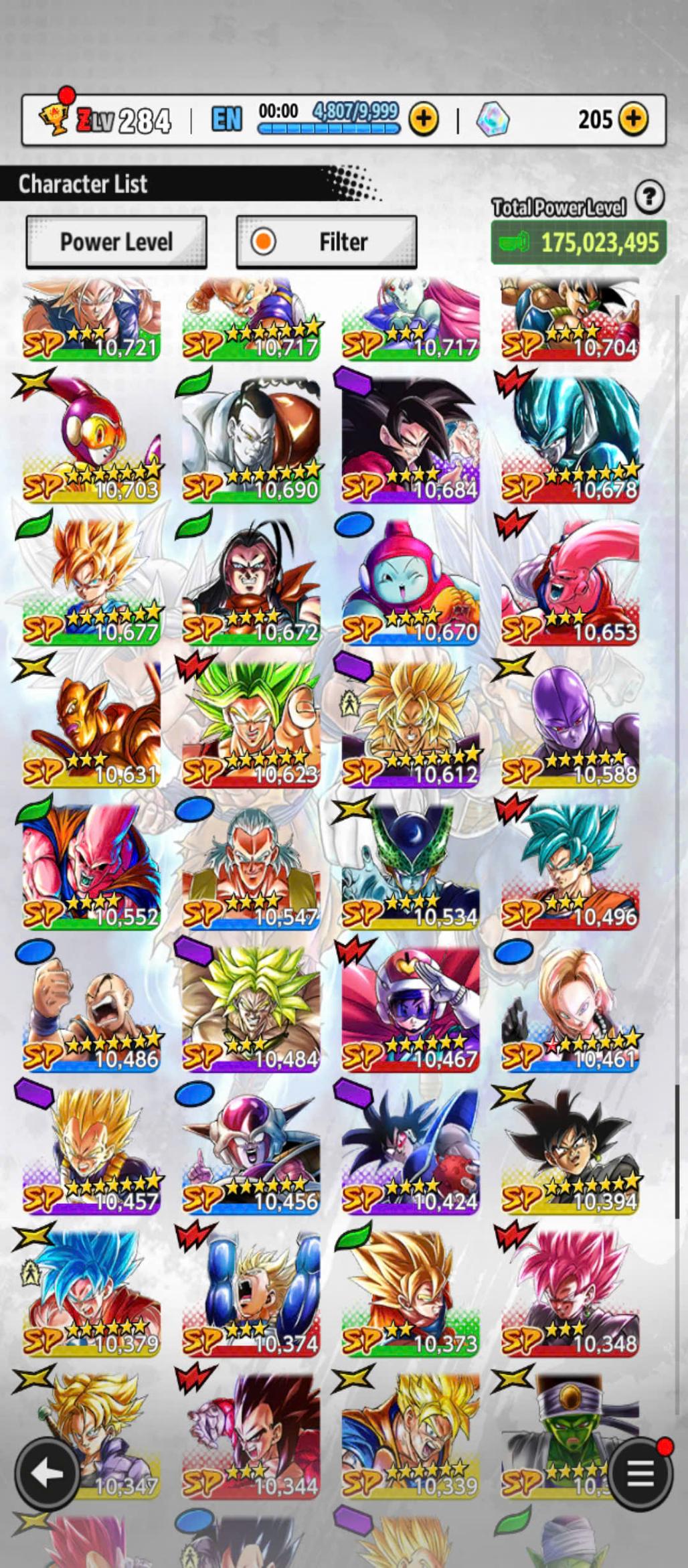Open the character rated 10,677
This screenshot has width=688, height=1568.
pyautogui.click(x=91, y=582)
